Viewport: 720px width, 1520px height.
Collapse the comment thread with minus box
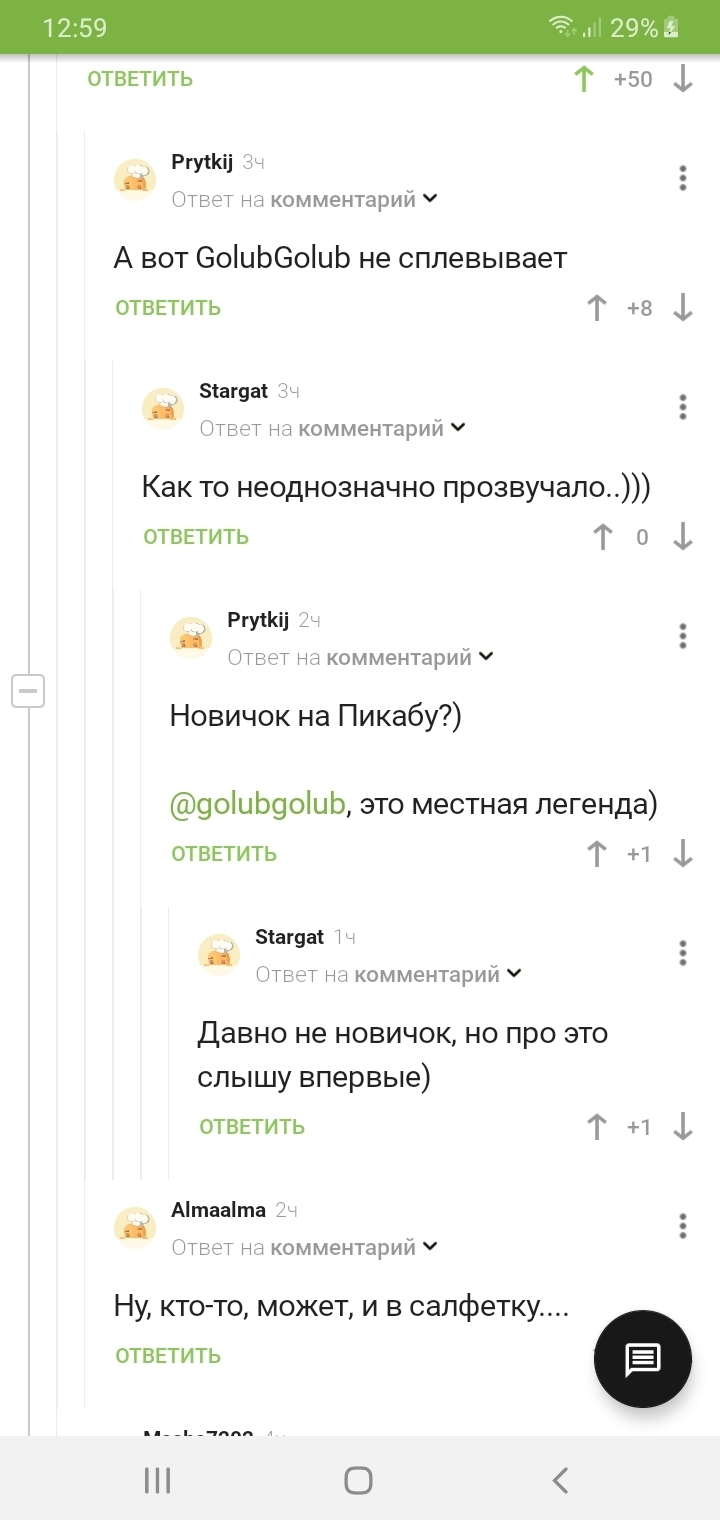28,691
